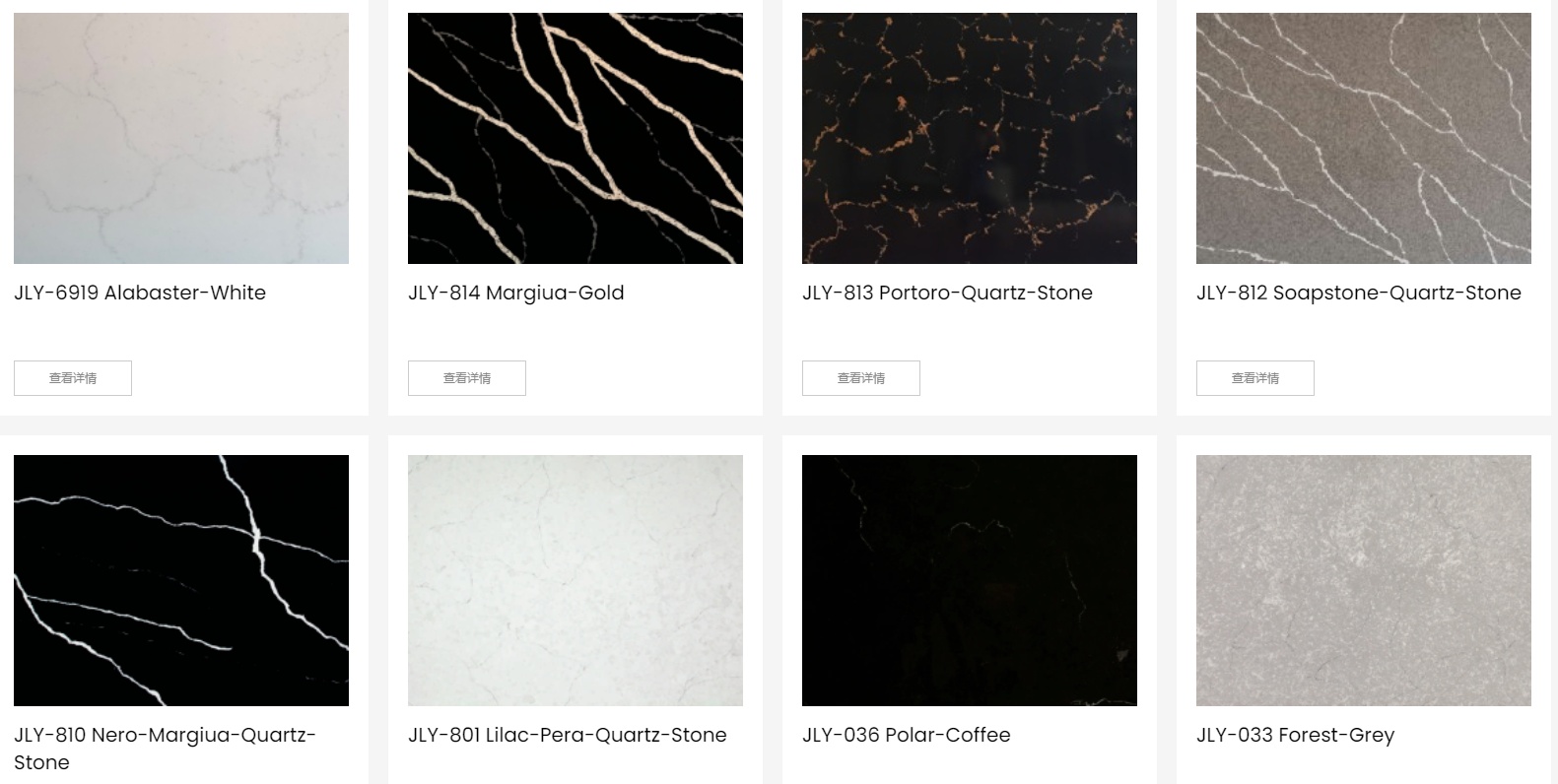Screen dimensions: 1558x784
Task: Open the JLY-812 Soapstone-Quartz-Stone product image
Action: click(x=1364, y=138)
